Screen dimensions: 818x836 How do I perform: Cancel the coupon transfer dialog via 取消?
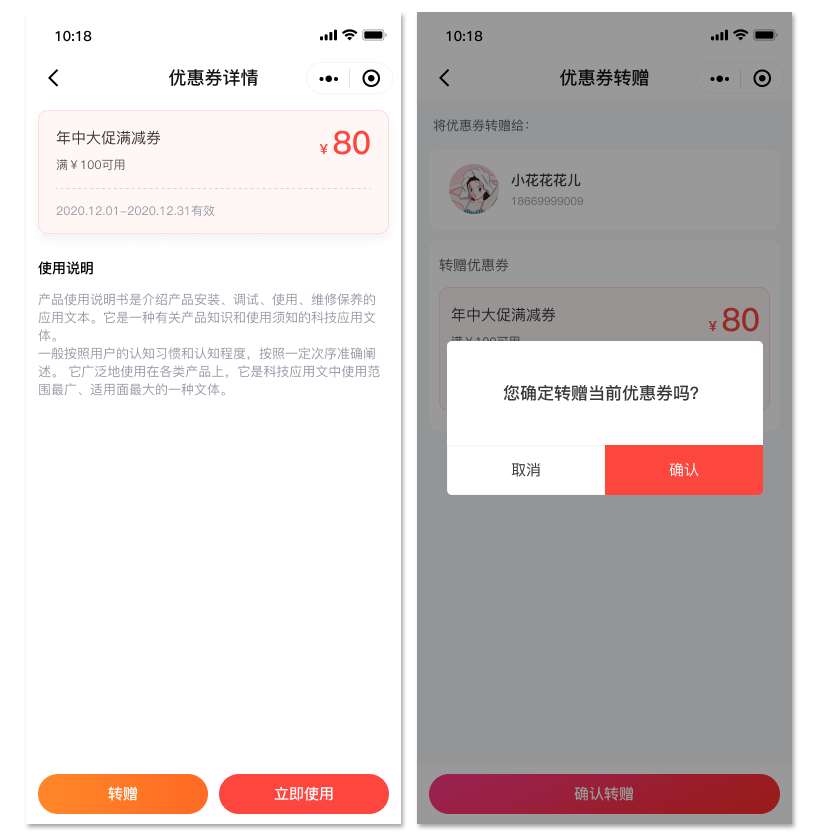click(x=526, y=470)
